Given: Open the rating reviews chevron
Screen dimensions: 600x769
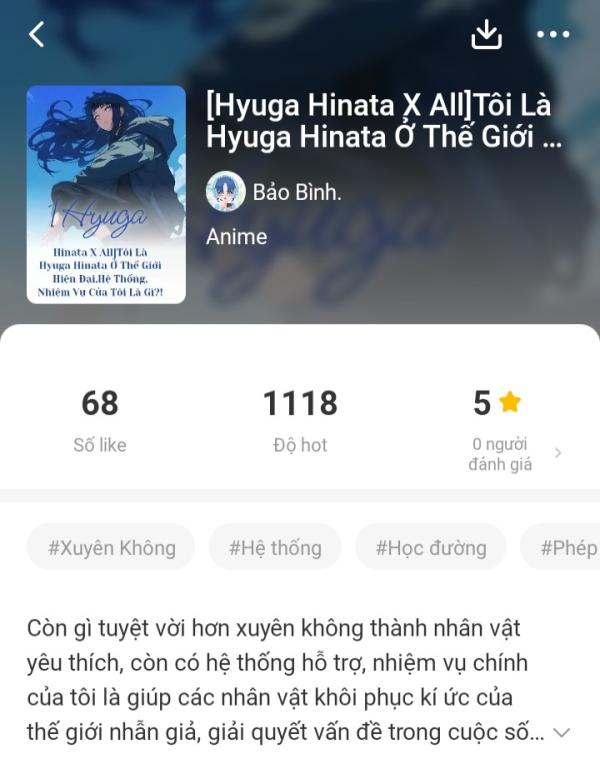Looking at the screenshot, I should (558, 453).
